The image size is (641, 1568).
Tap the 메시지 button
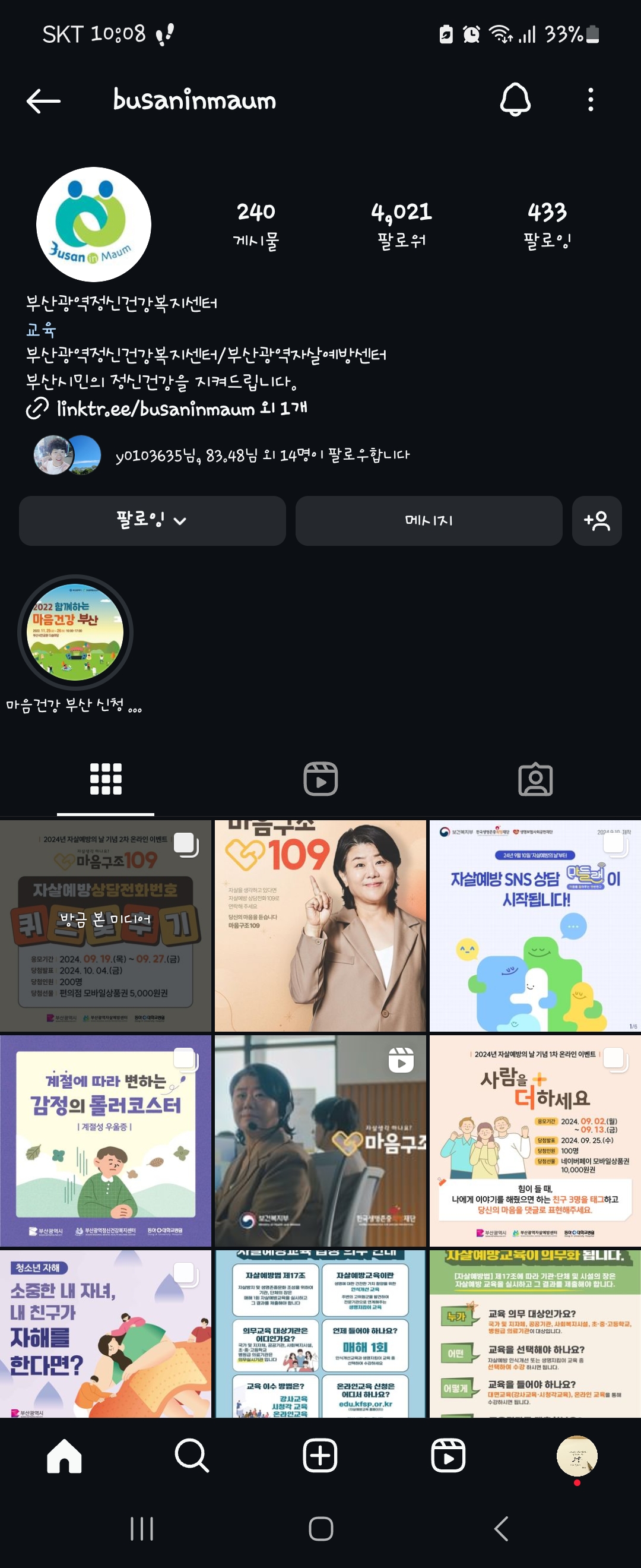(428, 520)
